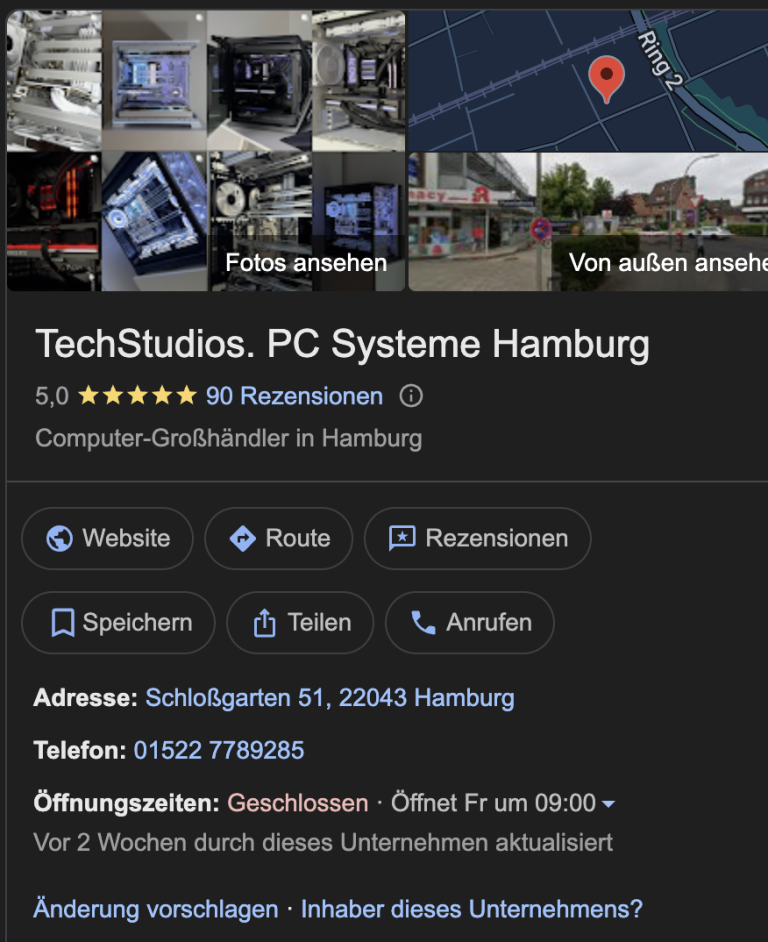768x942 pixels.
Task: Open the address Schloßgarten 51, 22043 Hamburg
Action: (330, 697)
